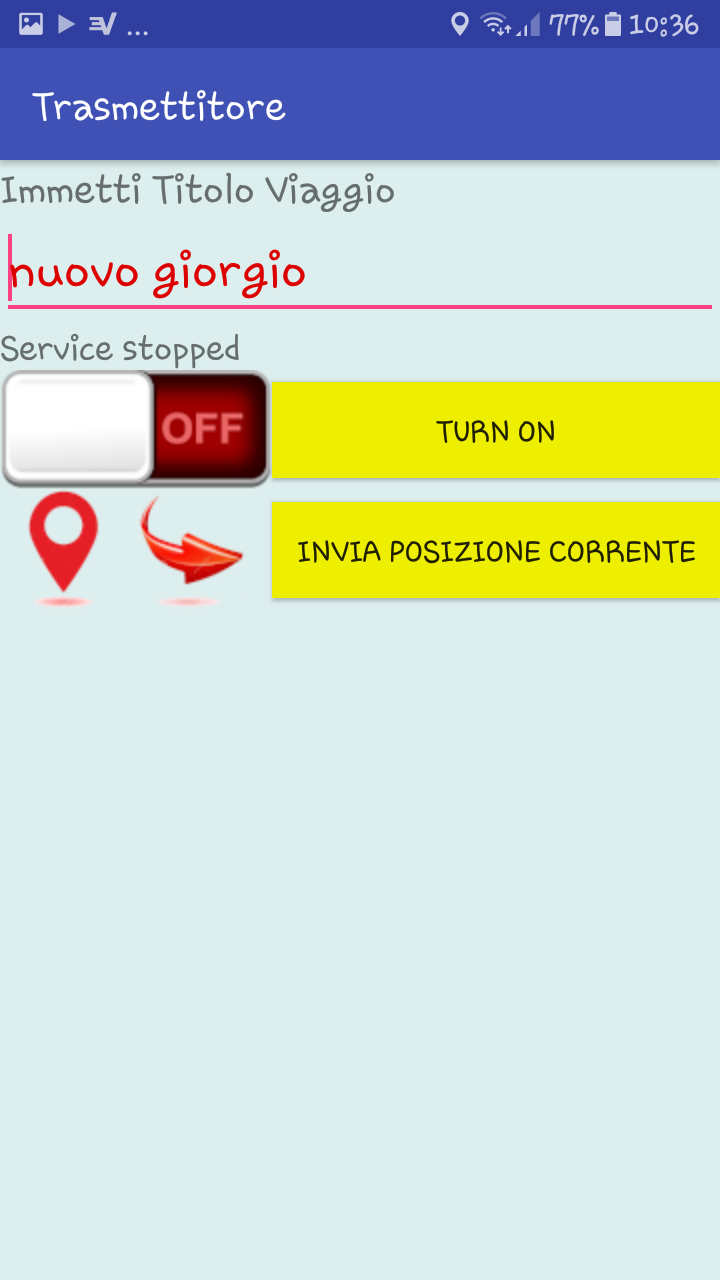720x1280 pixels.
Task: Tap the Service stopped status label
Action: point(120,348)
